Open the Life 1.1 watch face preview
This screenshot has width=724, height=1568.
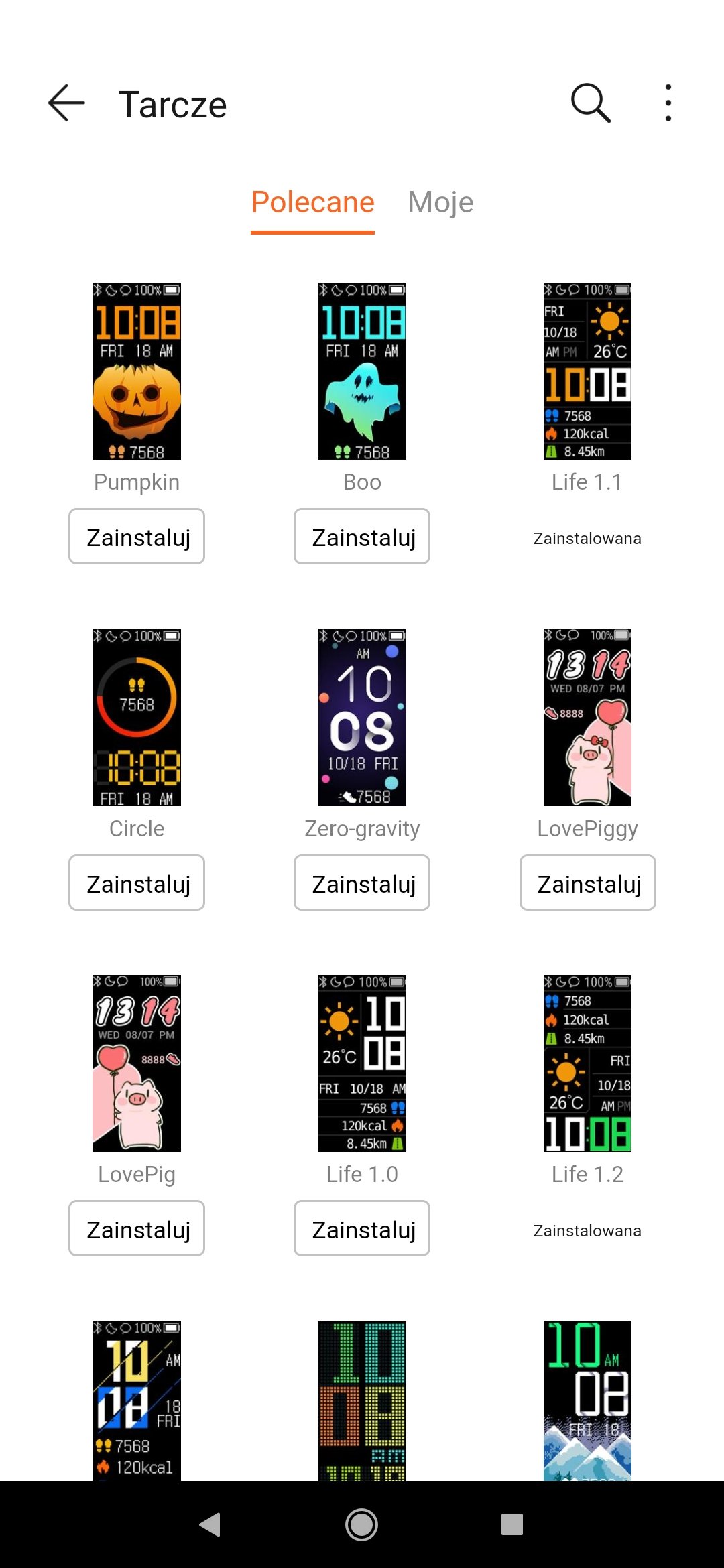pyautogui.click(x=587, y=371)
